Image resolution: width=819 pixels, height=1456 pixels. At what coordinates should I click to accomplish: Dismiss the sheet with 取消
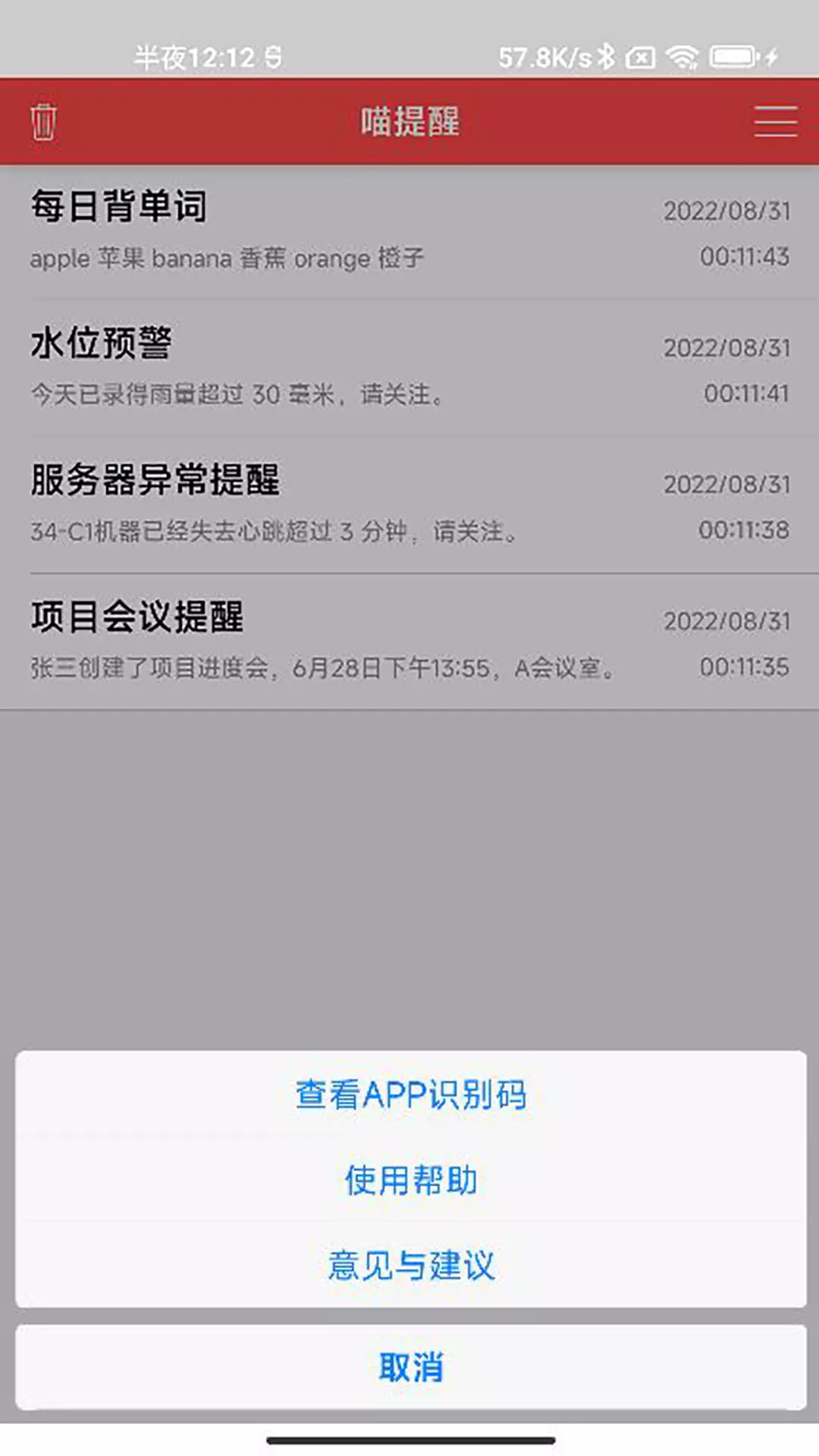click(410, 1367)
